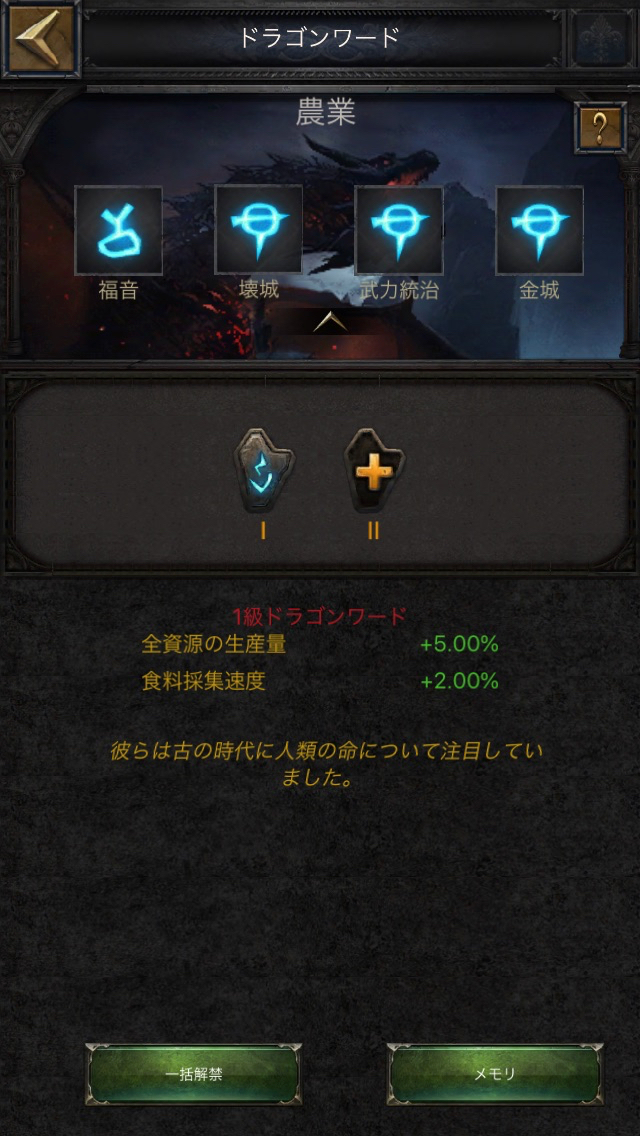This screenshot has width=640, height=1136.
Task: Choose the 金城 rune
Action: [539, 231]
